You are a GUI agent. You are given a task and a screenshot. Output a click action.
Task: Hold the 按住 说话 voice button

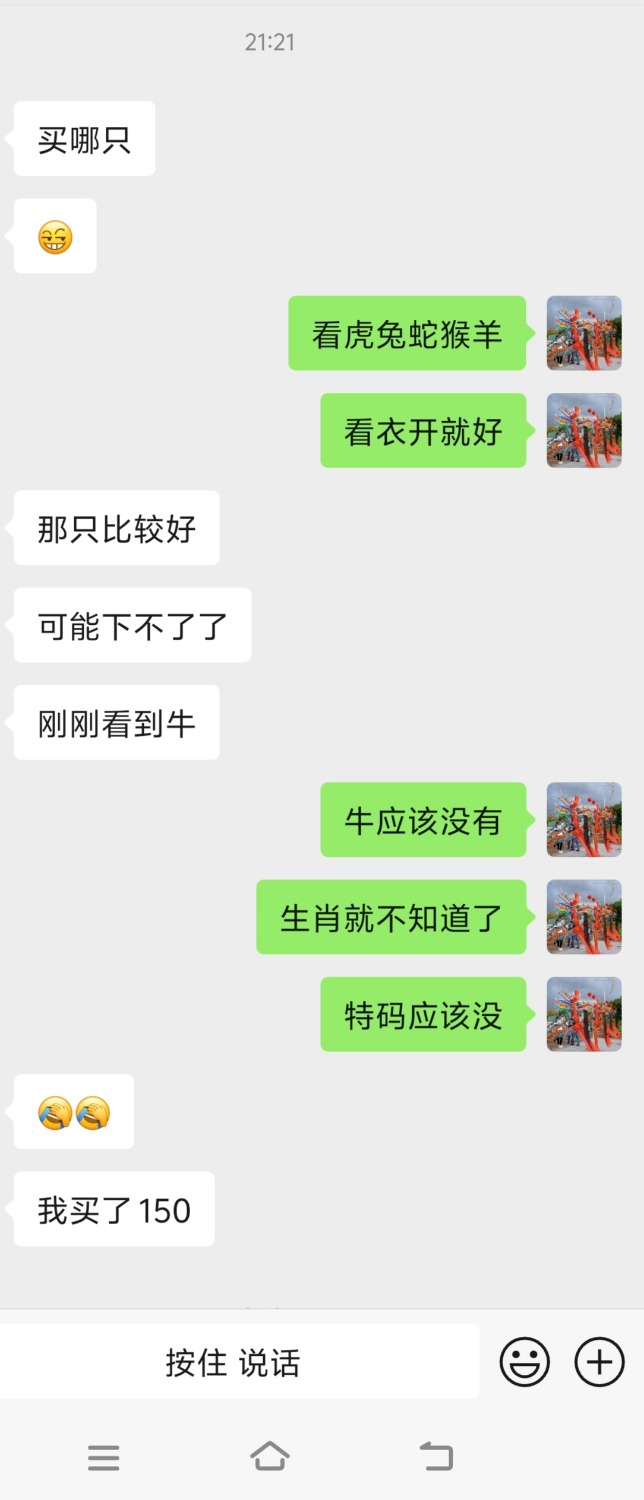pos(235,1362)
